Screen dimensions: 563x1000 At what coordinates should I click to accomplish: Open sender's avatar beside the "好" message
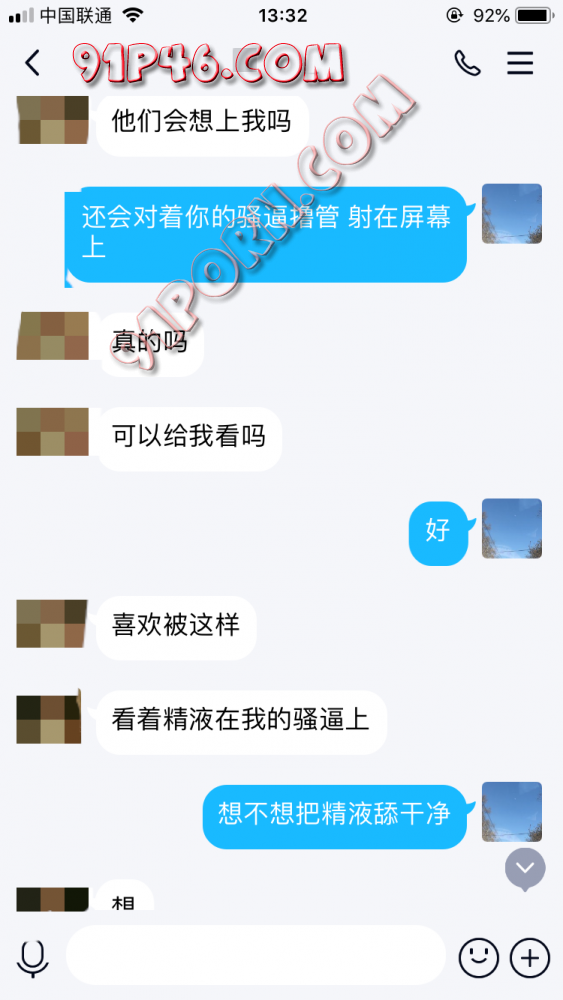click(x=512, y=529)
